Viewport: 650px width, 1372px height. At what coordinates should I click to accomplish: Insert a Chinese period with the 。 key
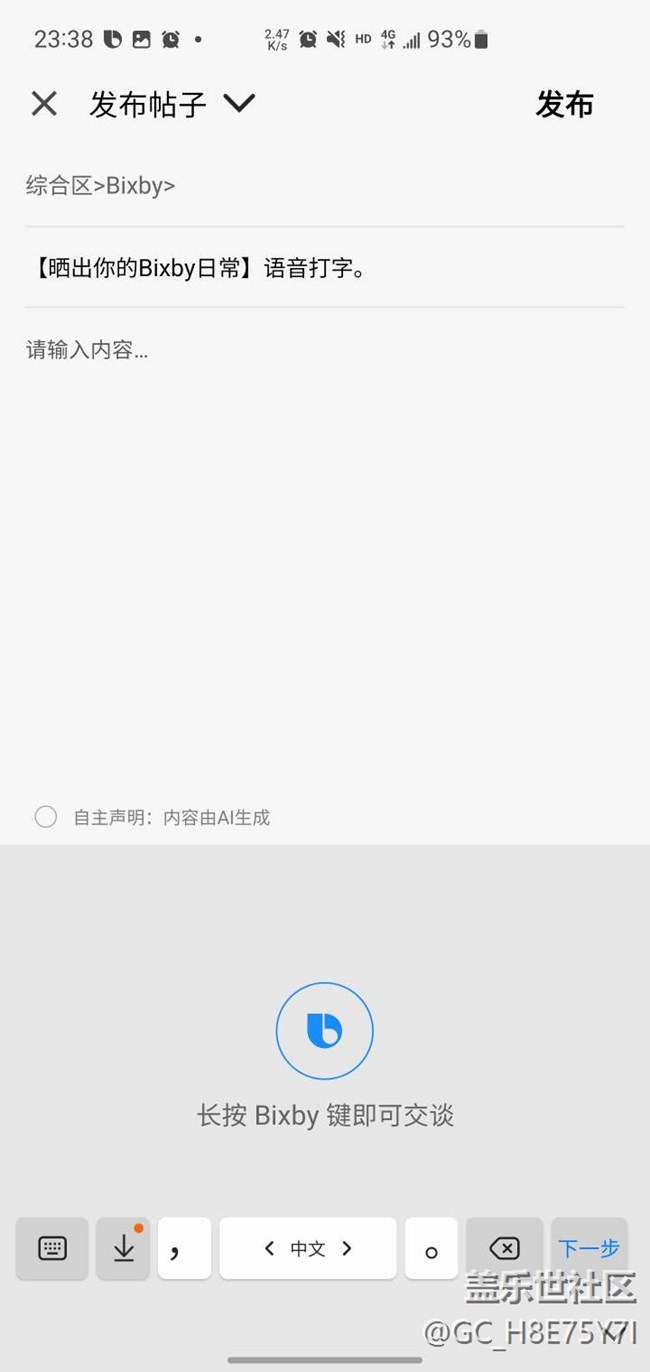coord(431,1248)
